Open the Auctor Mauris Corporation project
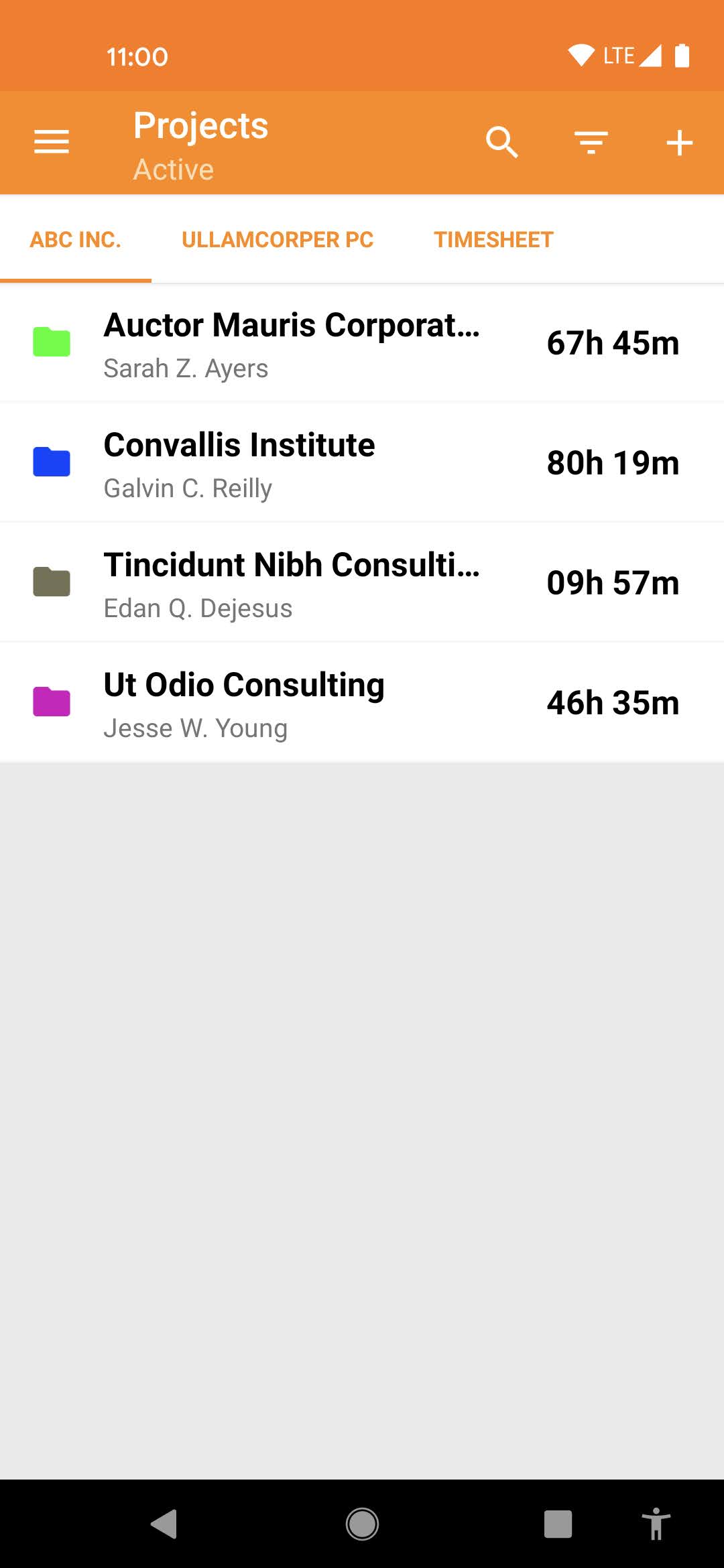The image size is (724, 1568). (x=362, y=343)
